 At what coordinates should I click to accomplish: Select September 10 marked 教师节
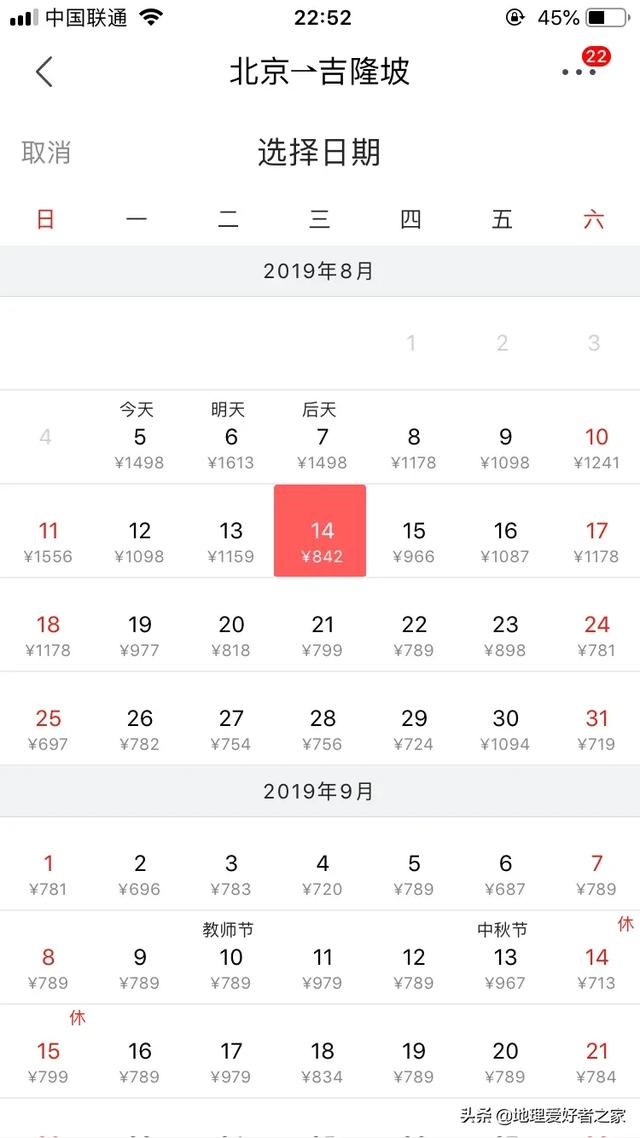pyautogui.click(x=231, y=958)
